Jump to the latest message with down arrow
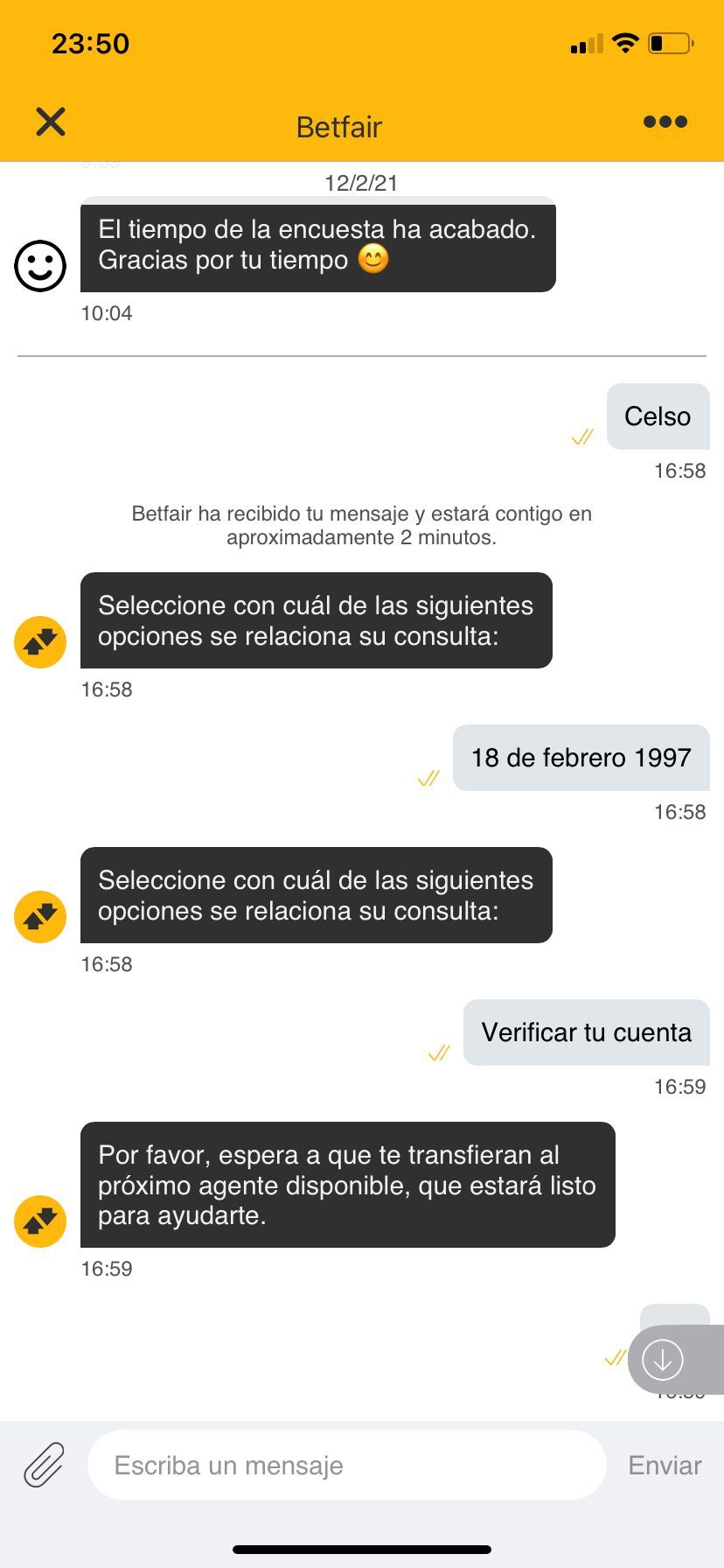 pyautogui.click(x=663, y=1359)
